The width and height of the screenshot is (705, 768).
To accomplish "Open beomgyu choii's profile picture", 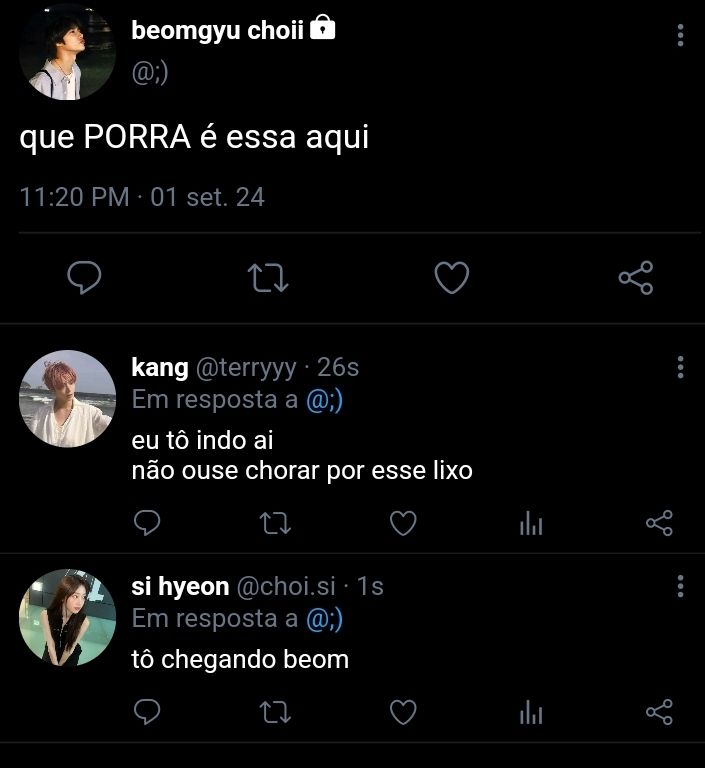I will click(68, 52).
